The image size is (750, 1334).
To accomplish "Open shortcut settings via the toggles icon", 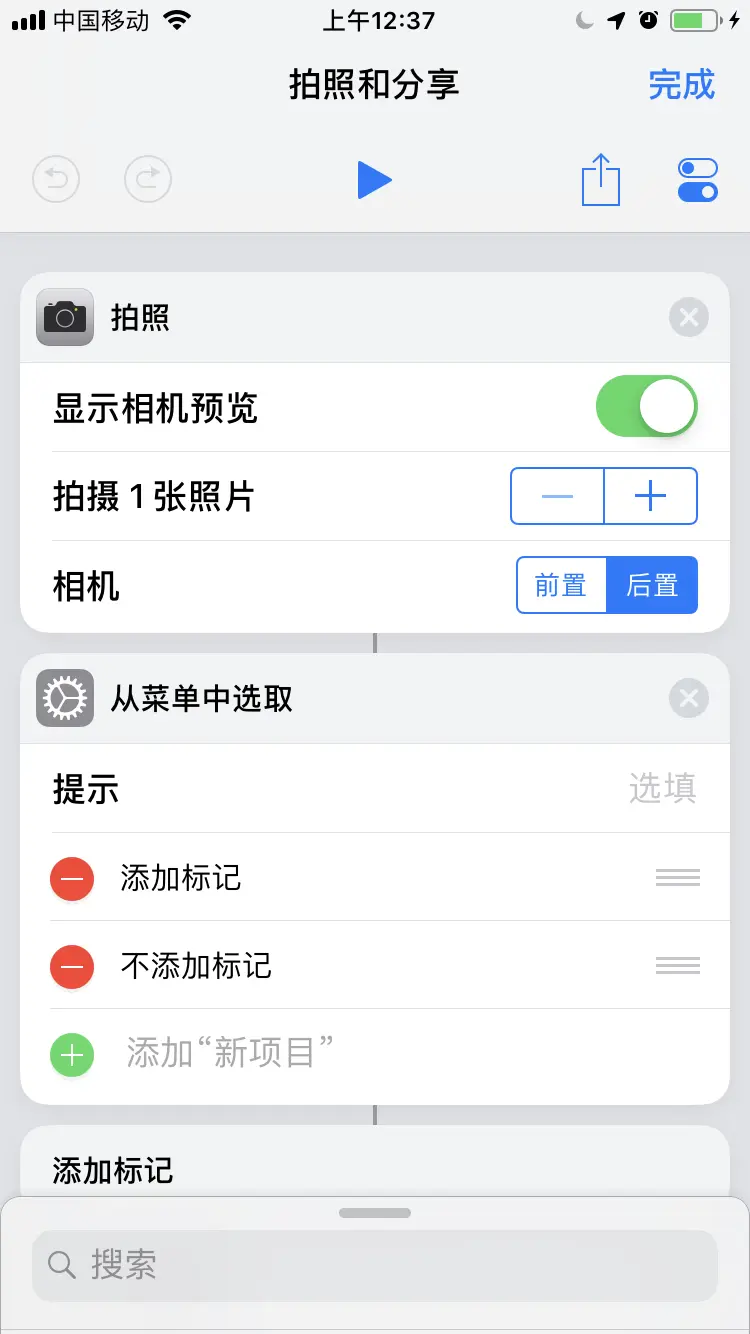I will tap(697, 179).
